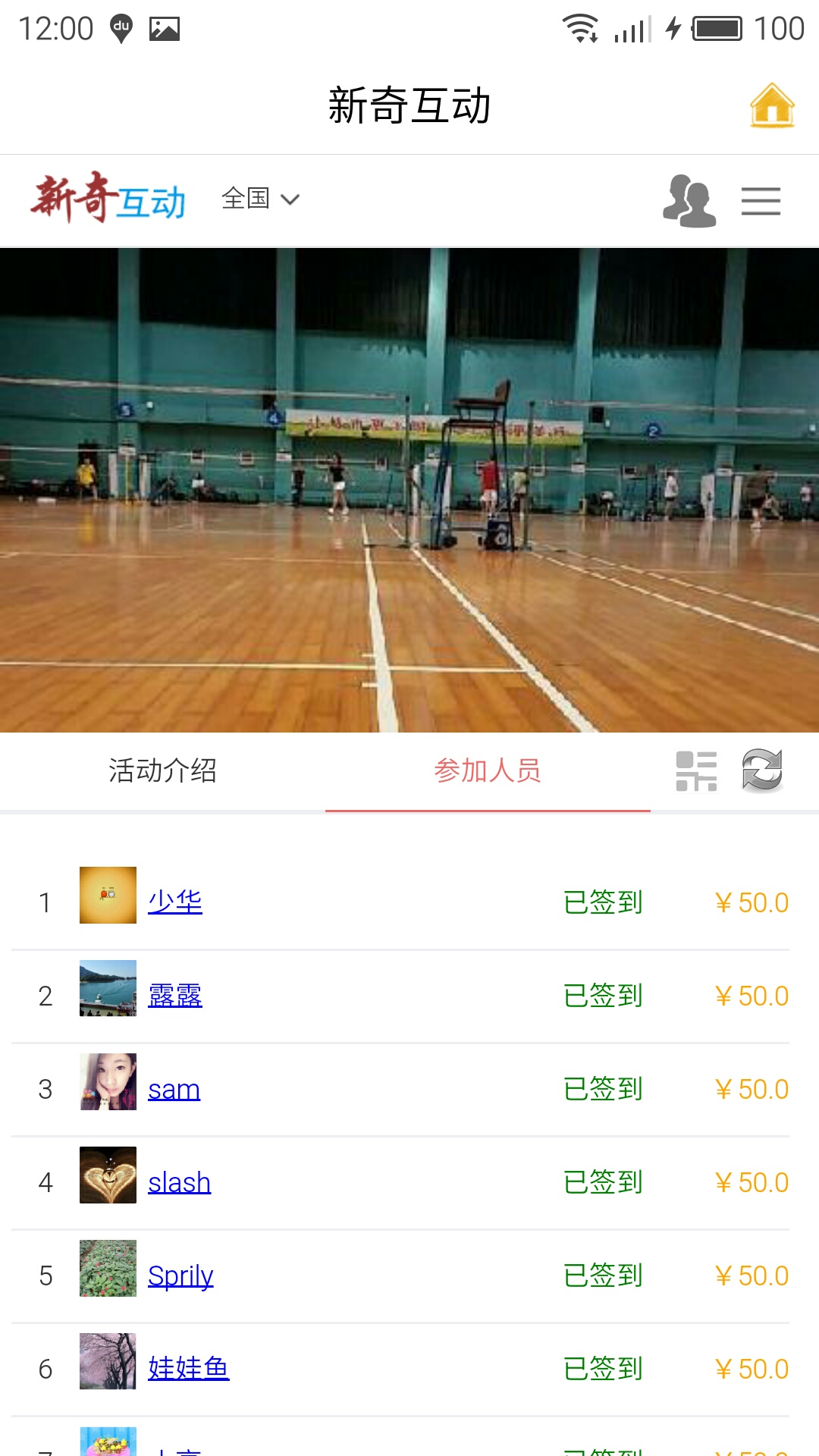Open slash's profile link
Viewport: 819px width, 1456px height.
[x=179, y=1182]
